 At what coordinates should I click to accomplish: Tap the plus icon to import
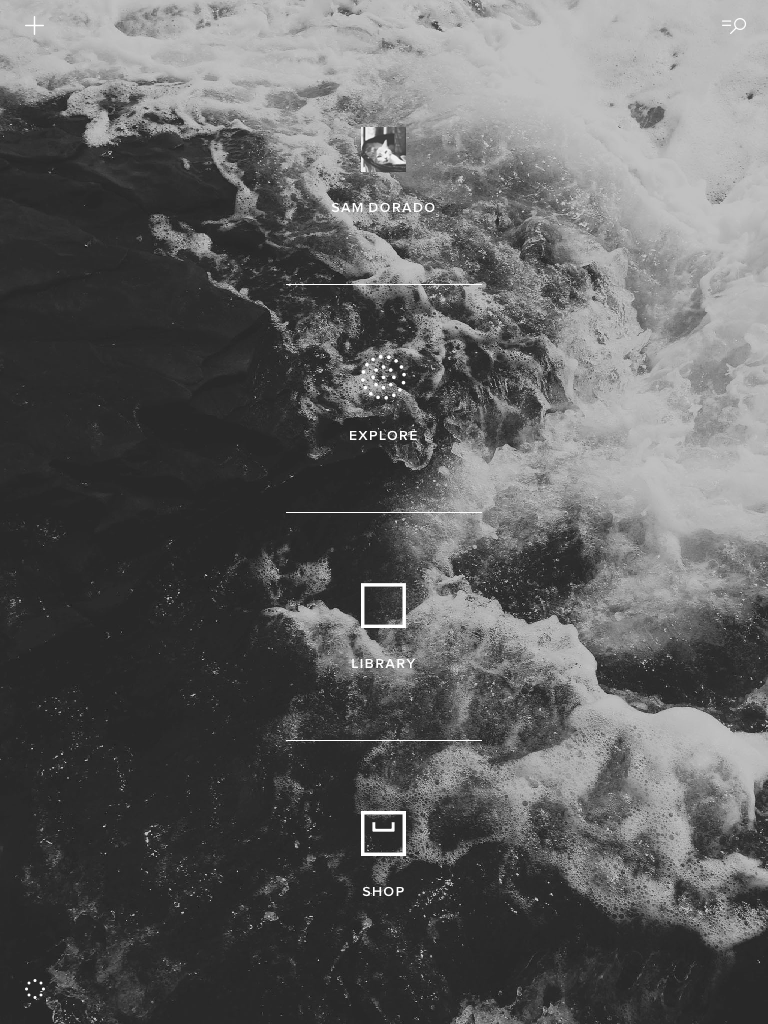(34, 26)
